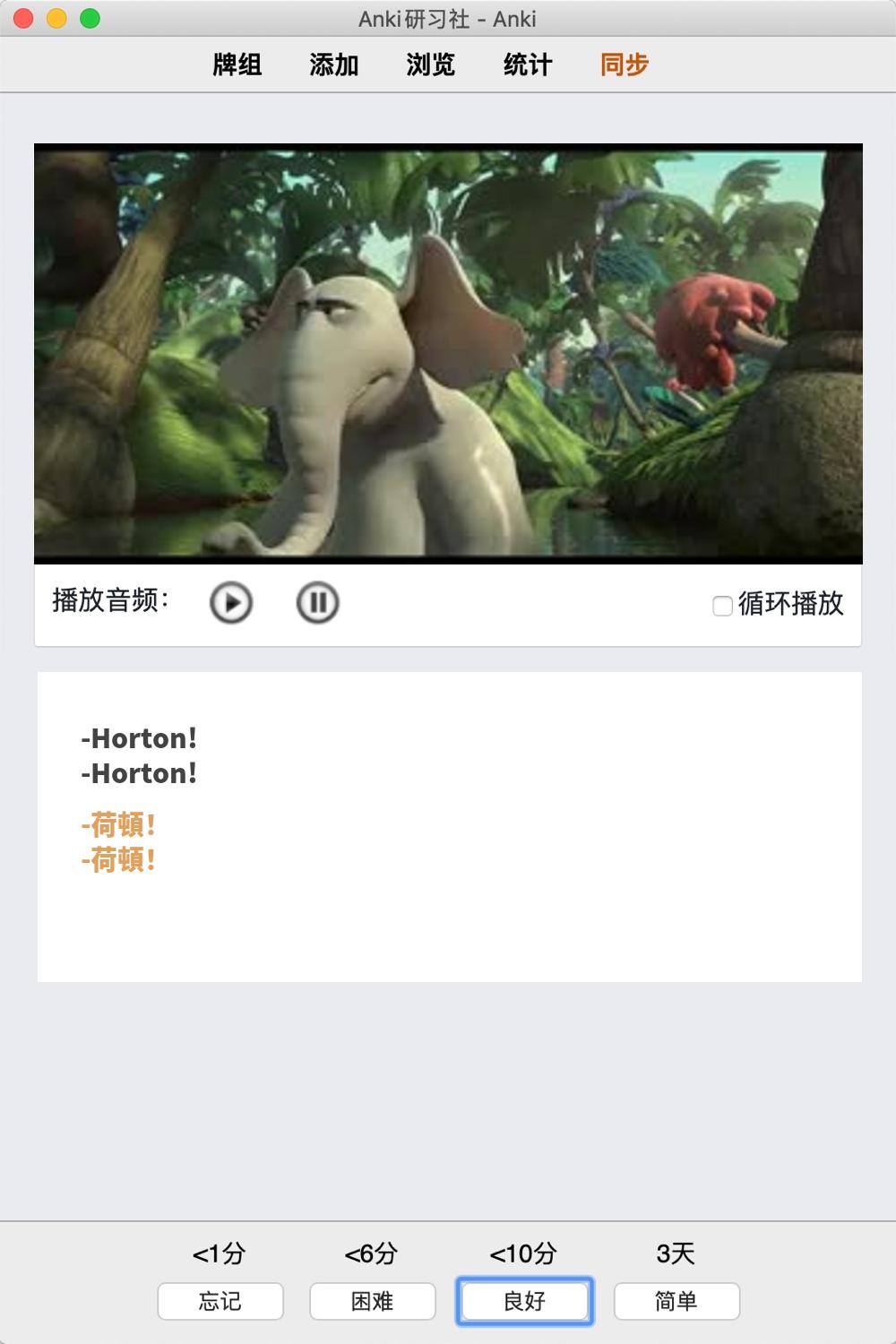896x1344 pixels.
Task: Rate the card as 简单
Action: tap(676, 1301)
